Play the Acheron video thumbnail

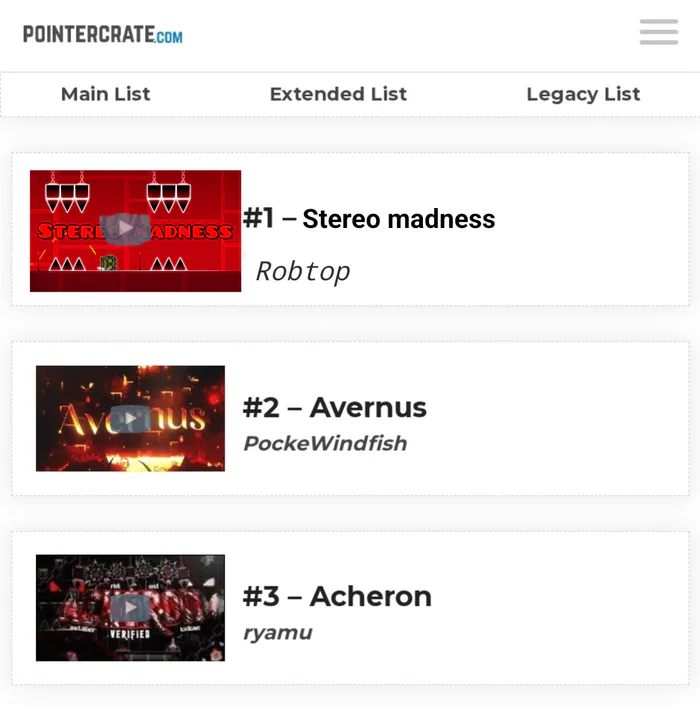click(130, 607)
